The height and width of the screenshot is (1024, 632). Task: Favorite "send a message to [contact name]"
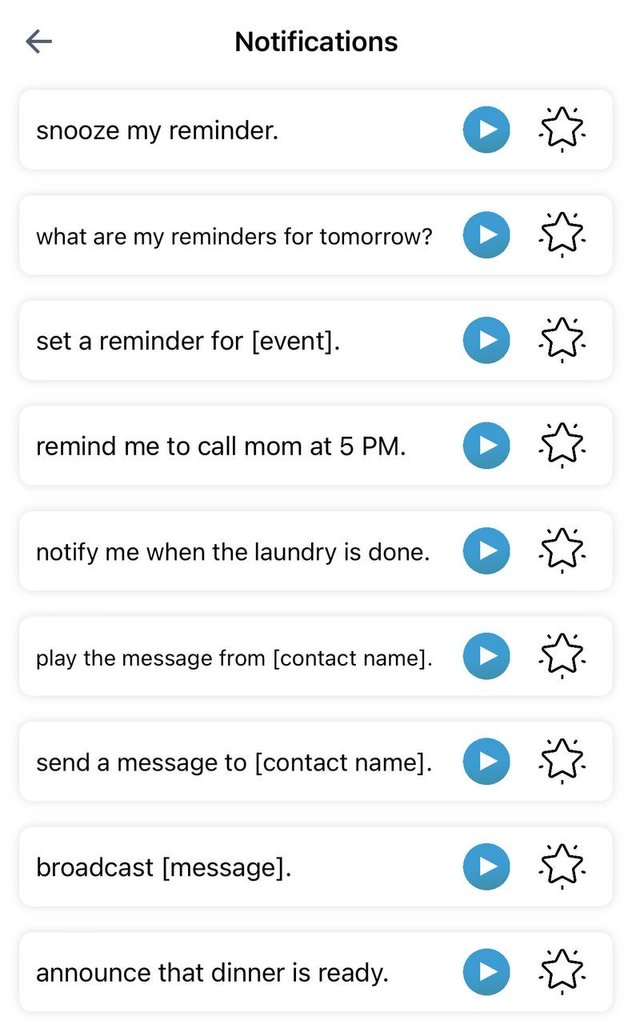point(562,761)
